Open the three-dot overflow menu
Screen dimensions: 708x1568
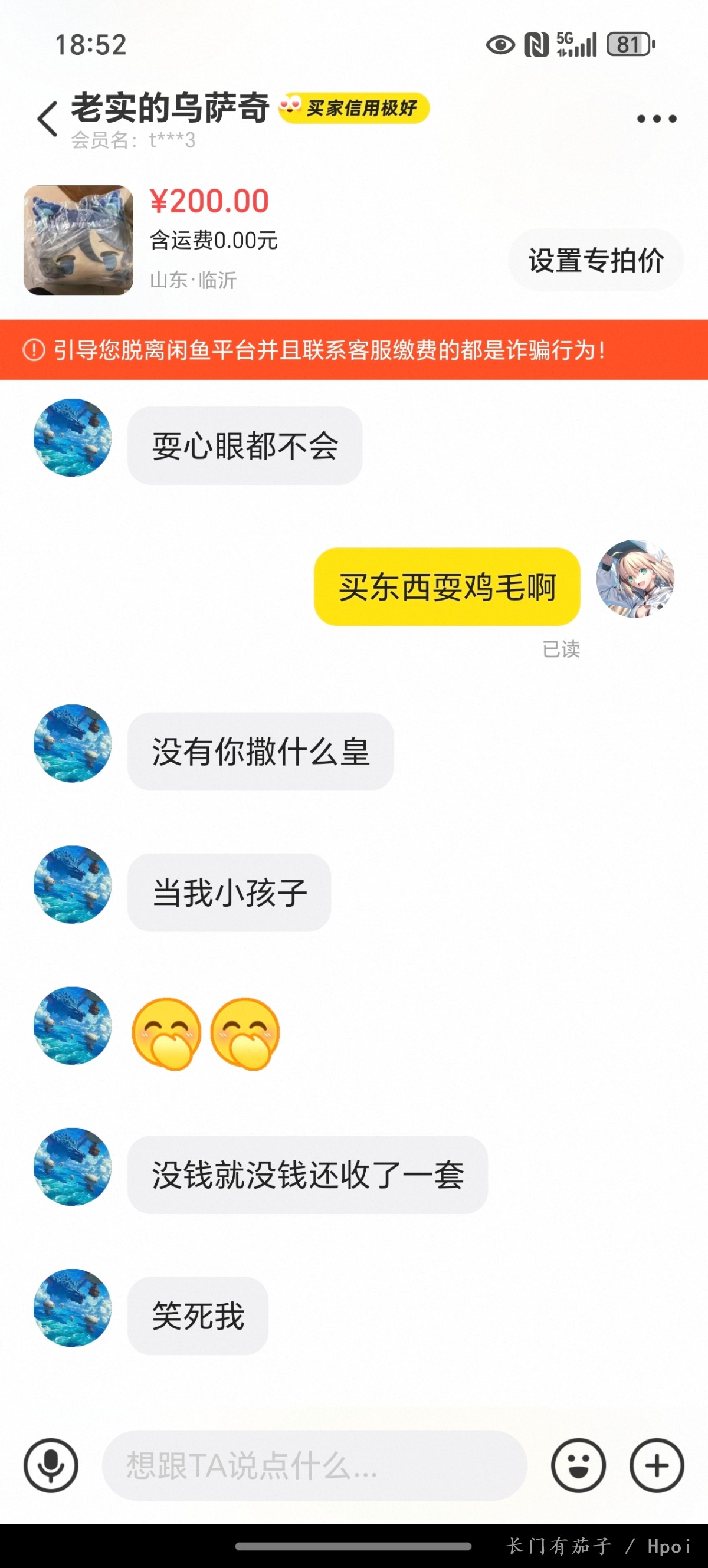[x=656, y=119]
